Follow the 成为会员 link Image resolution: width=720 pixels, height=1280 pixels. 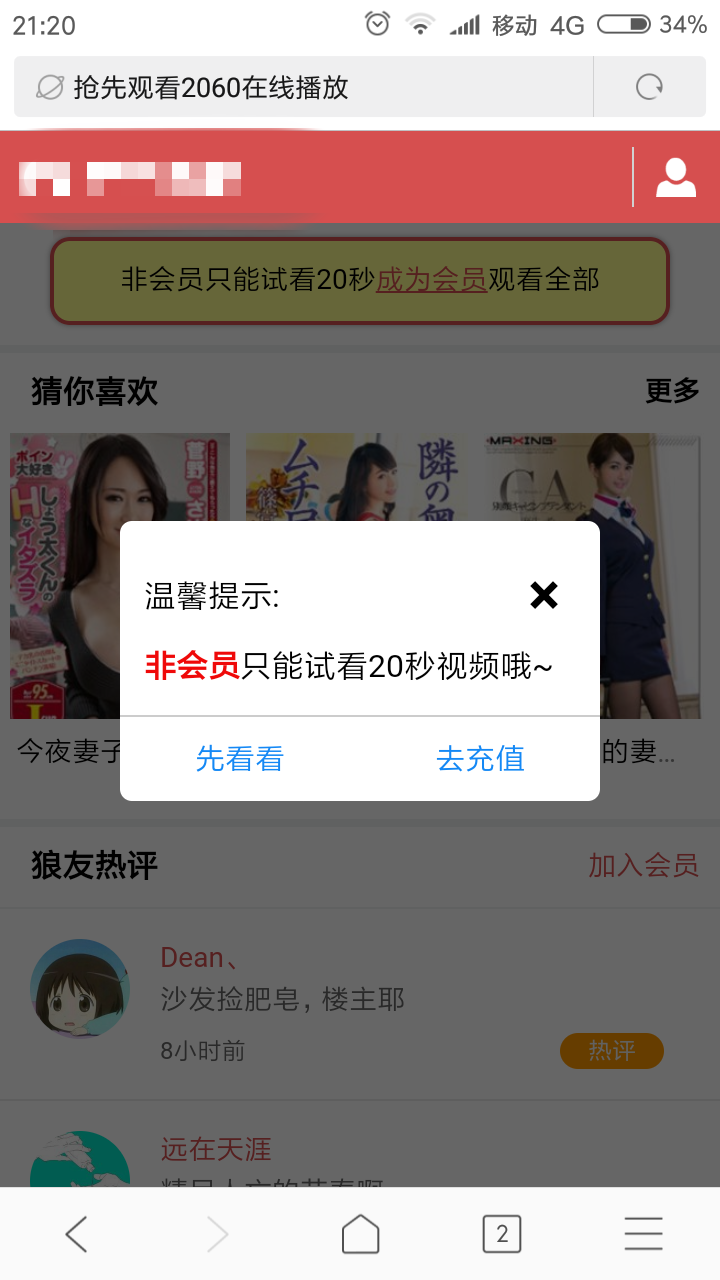(431, 280)
